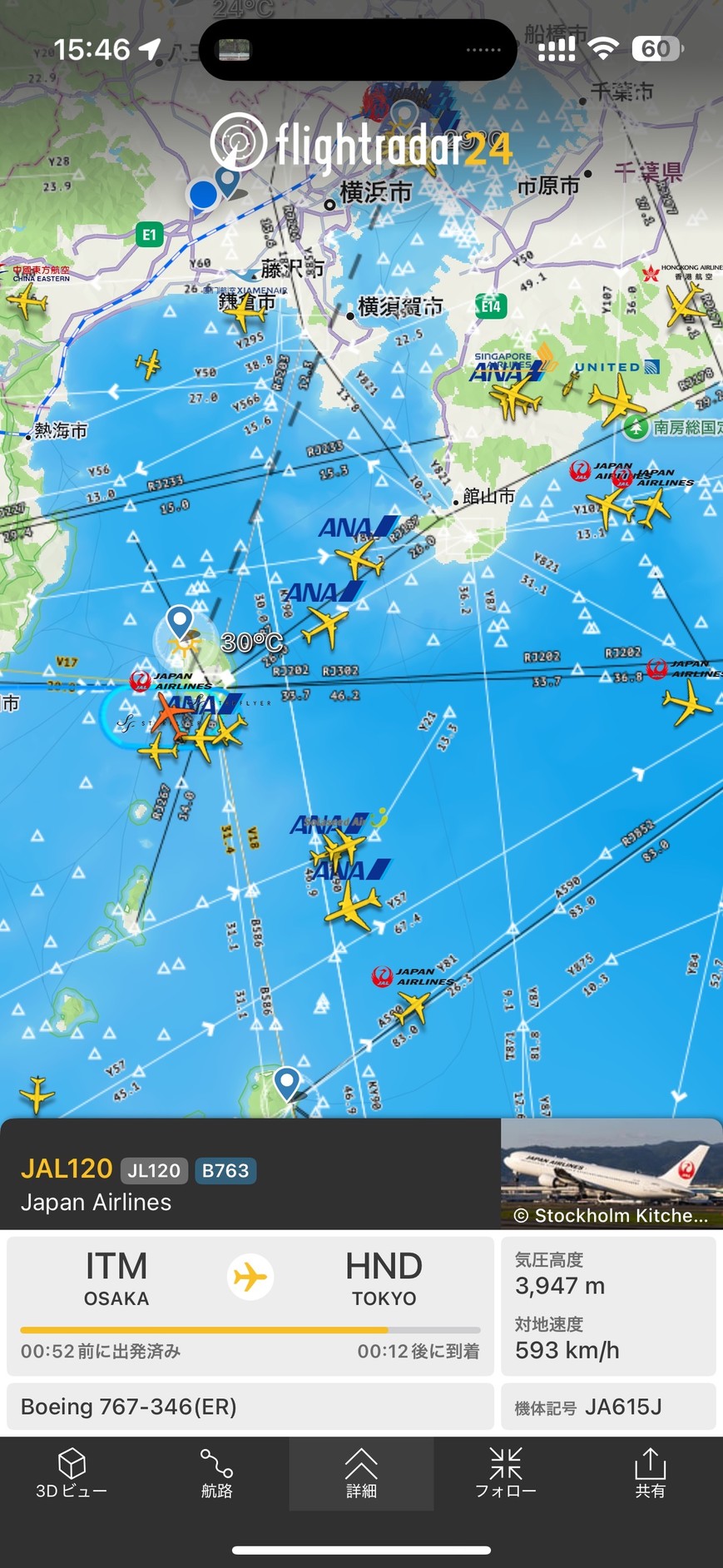This screenshot has width=723, height=1568.
Task: Share the flight via 共有
Action: pyautogui.click(x=650, y=1473)
